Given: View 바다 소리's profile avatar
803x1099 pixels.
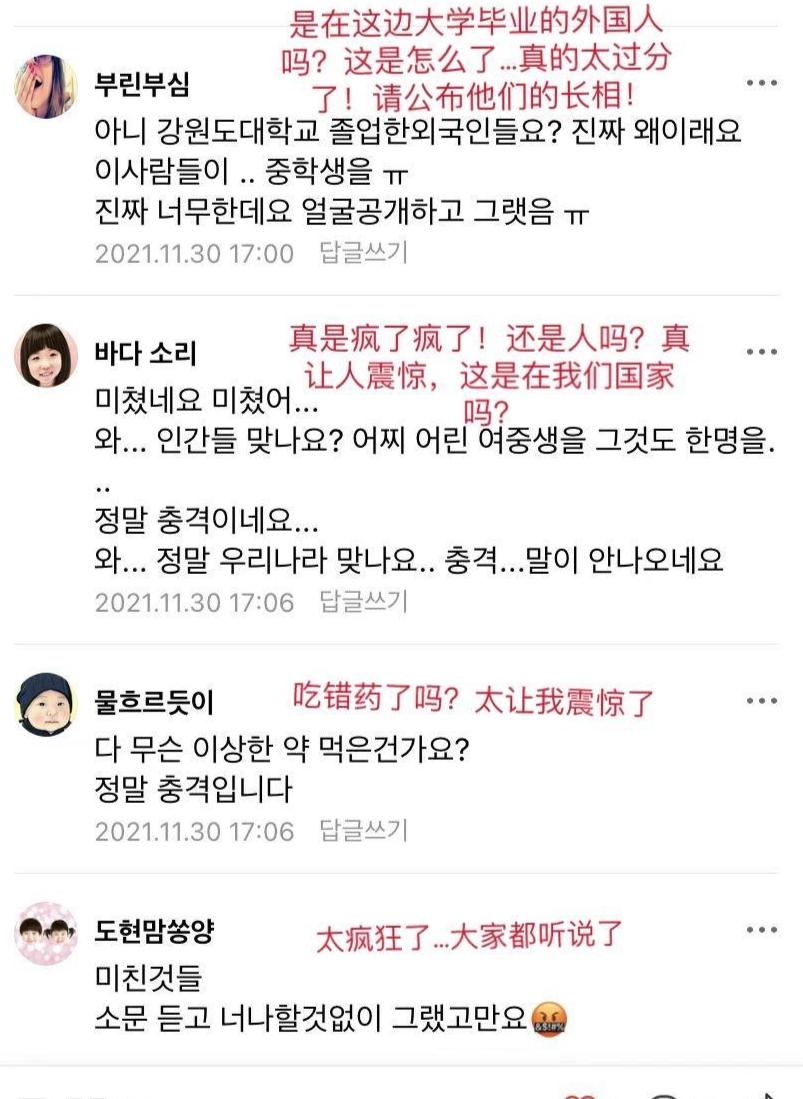Looking at the screenshot, I should click(46, 355).
